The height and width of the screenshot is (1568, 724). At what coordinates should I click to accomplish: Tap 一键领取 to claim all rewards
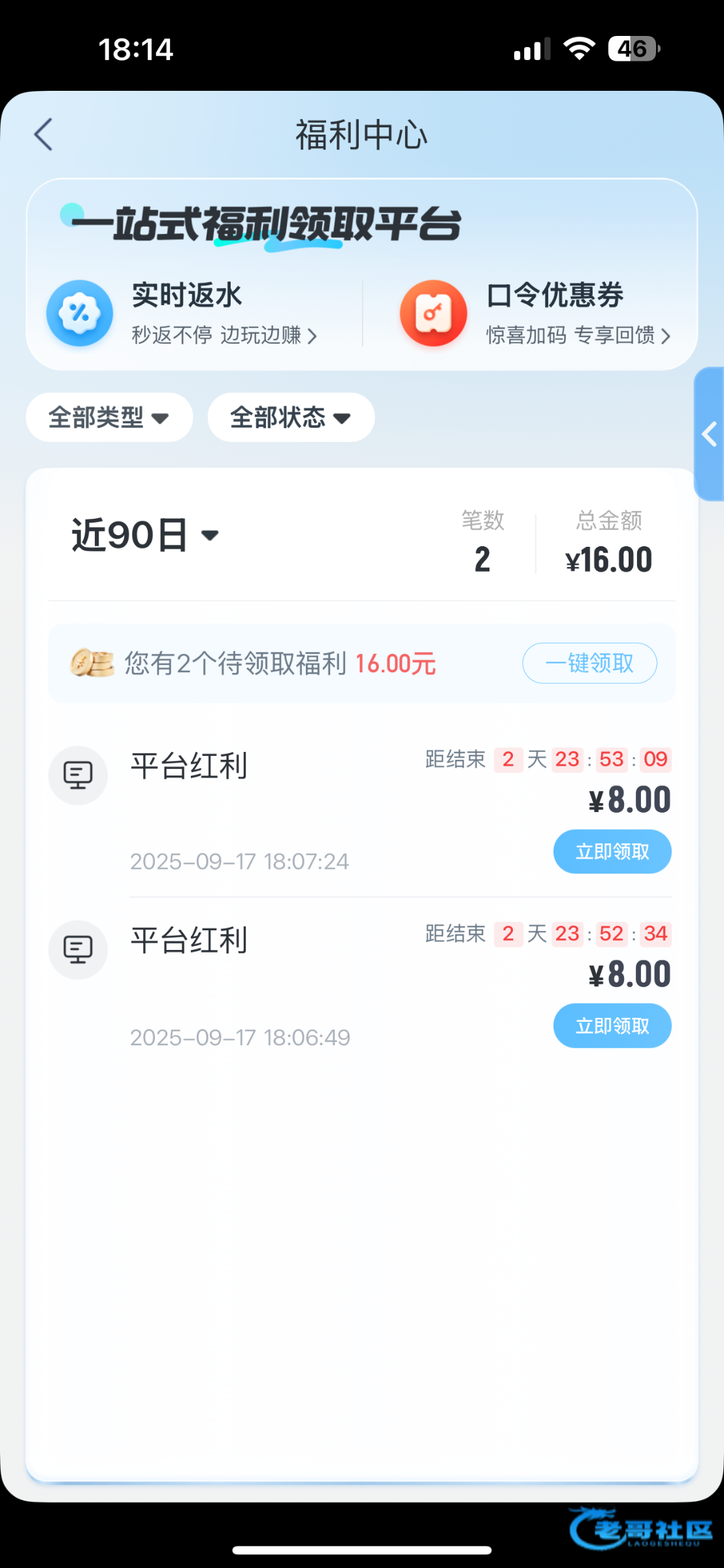tap(589, 663)
